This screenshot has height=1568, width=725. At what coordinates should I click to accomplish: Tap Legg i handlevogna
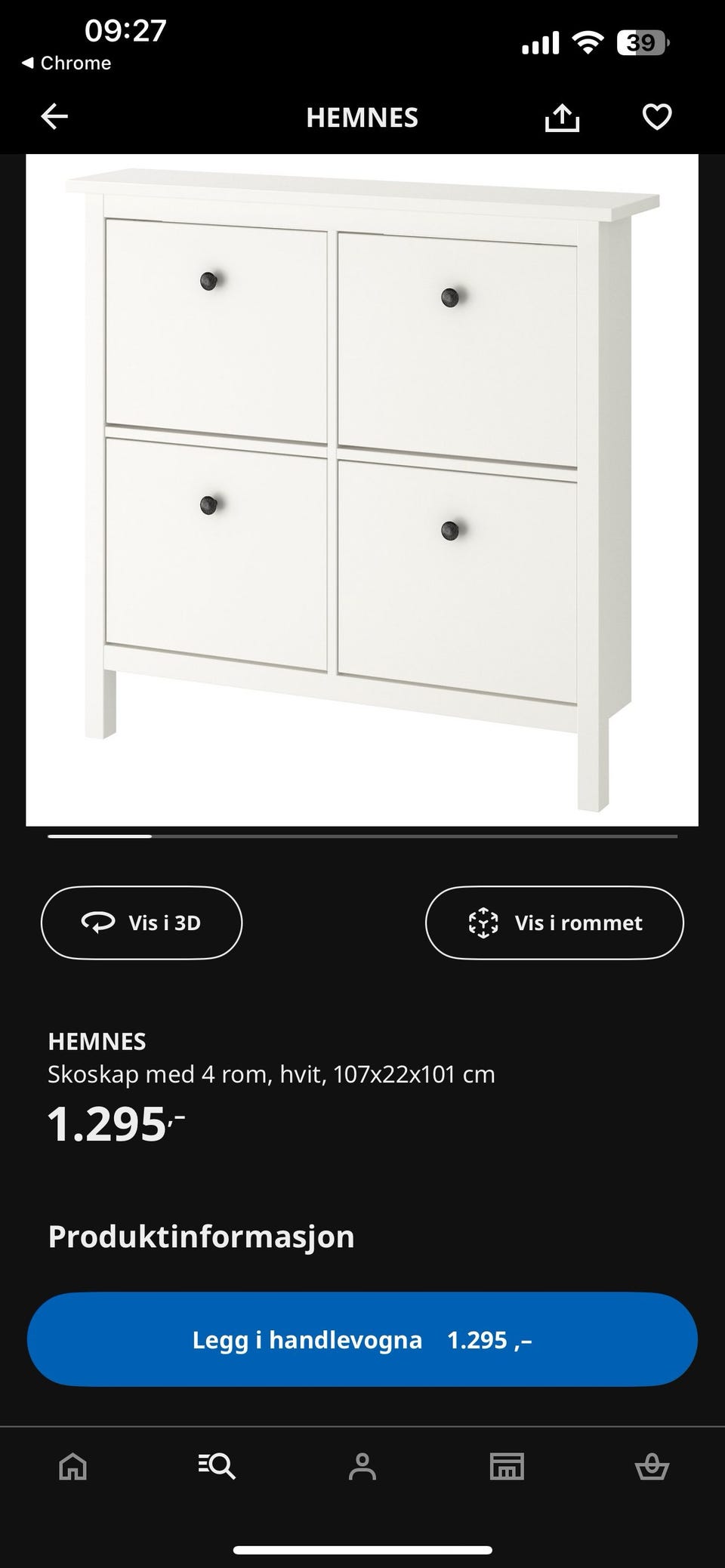coord(362,1339)
